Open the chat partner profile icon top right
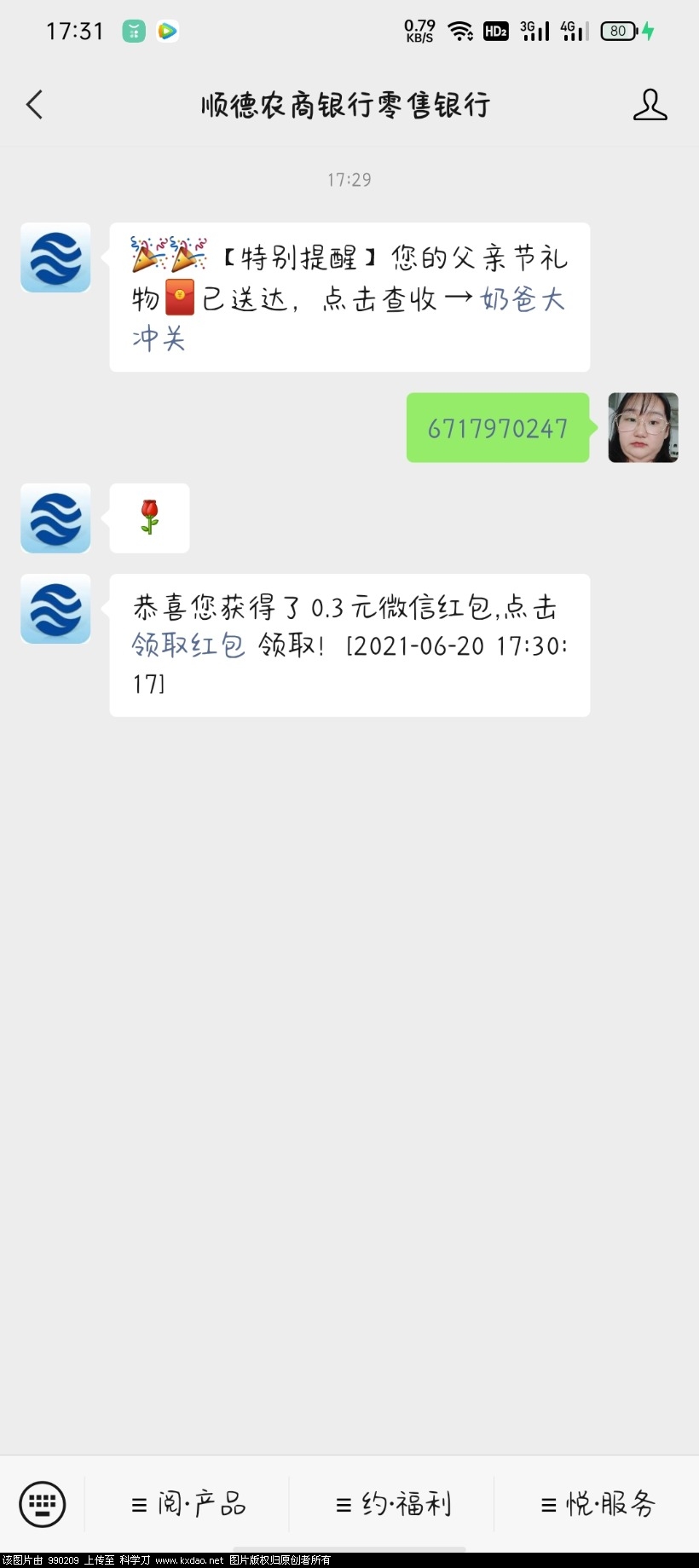The height and width of the screenshot is (1568, 699). point(650,104)
